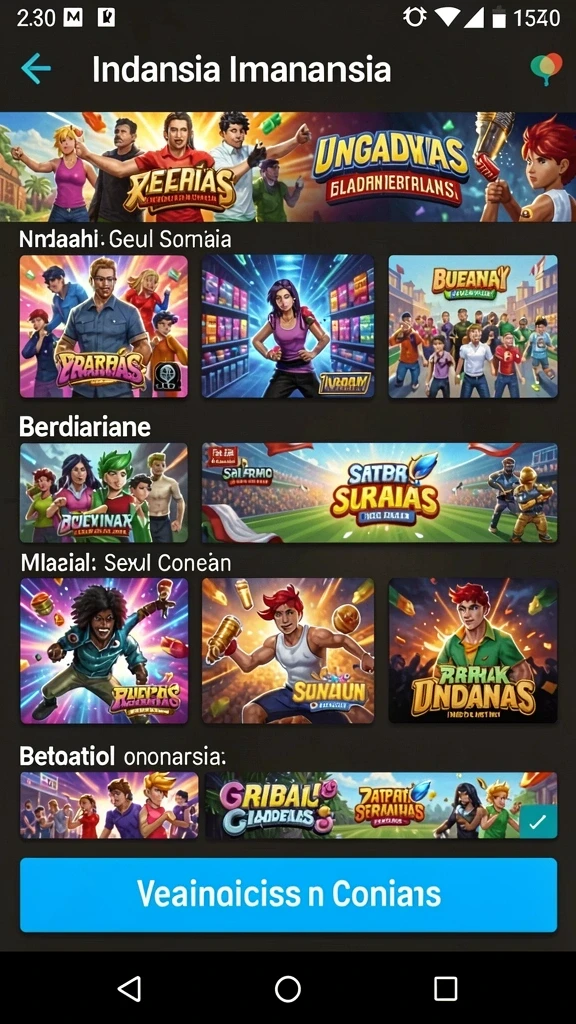Tap the system back triangle button
This screenshot has height=1024, width=576.
click(x=129, y=989)
